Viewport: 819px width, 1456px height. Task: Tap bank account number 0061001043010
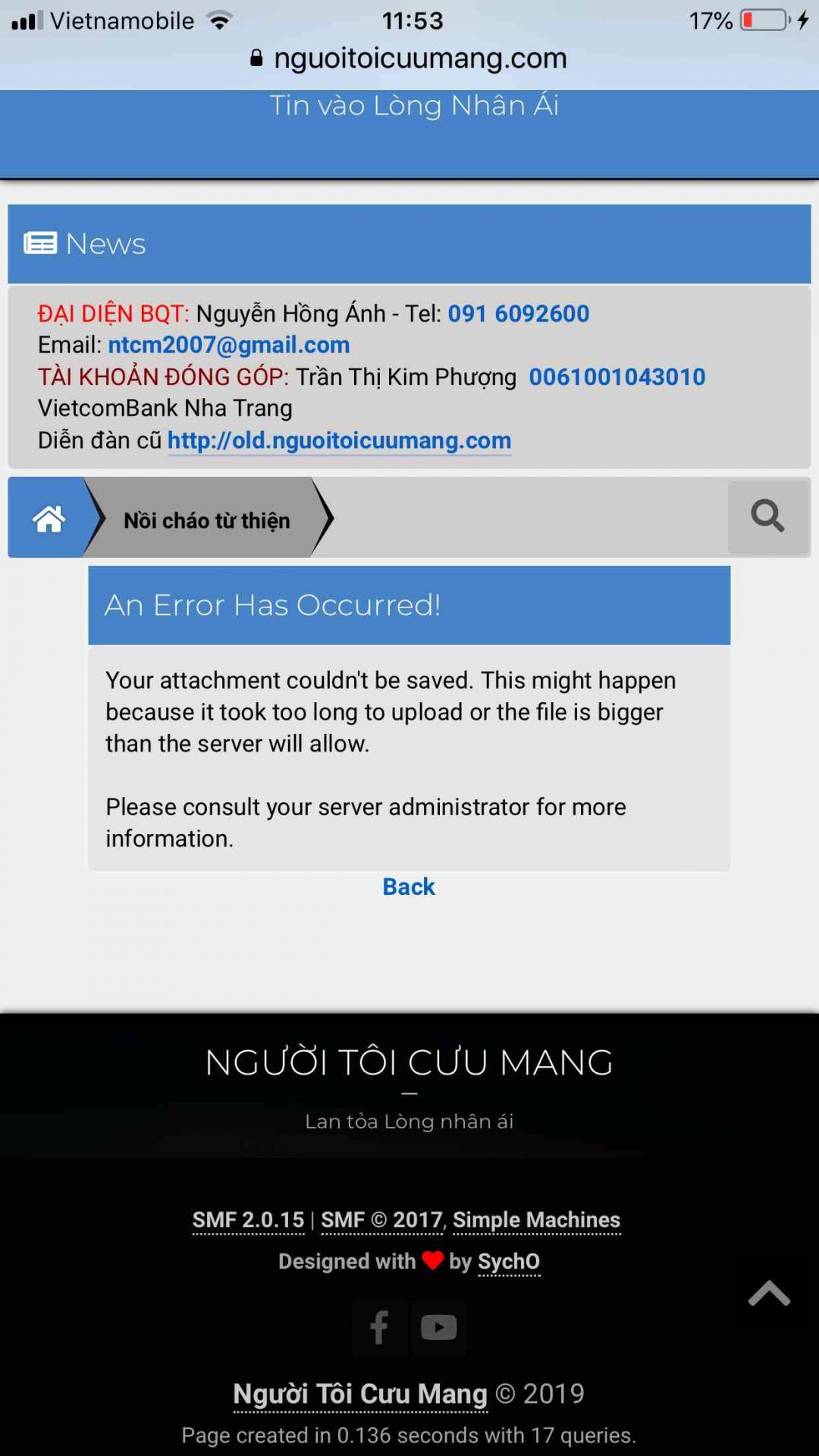coord(617,377)
